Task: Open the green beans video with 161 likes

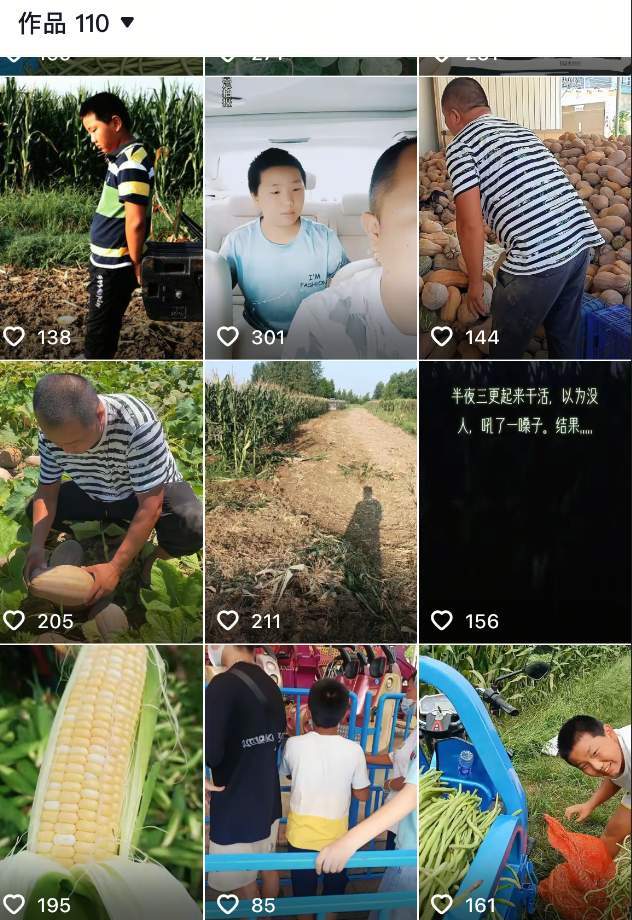Action: [x=525, y=781]
